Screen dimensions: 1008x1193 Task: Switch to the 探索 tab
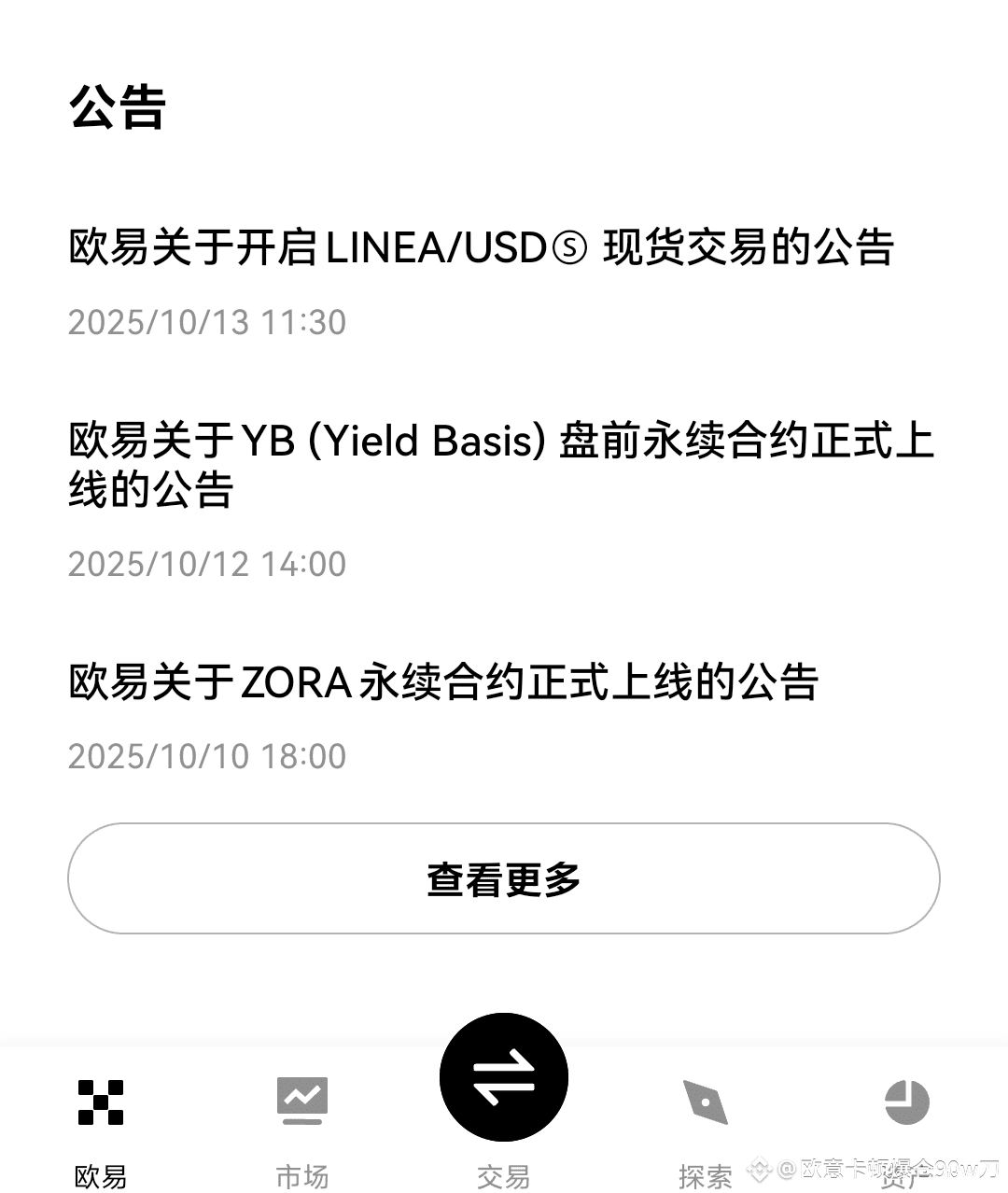706,1130
